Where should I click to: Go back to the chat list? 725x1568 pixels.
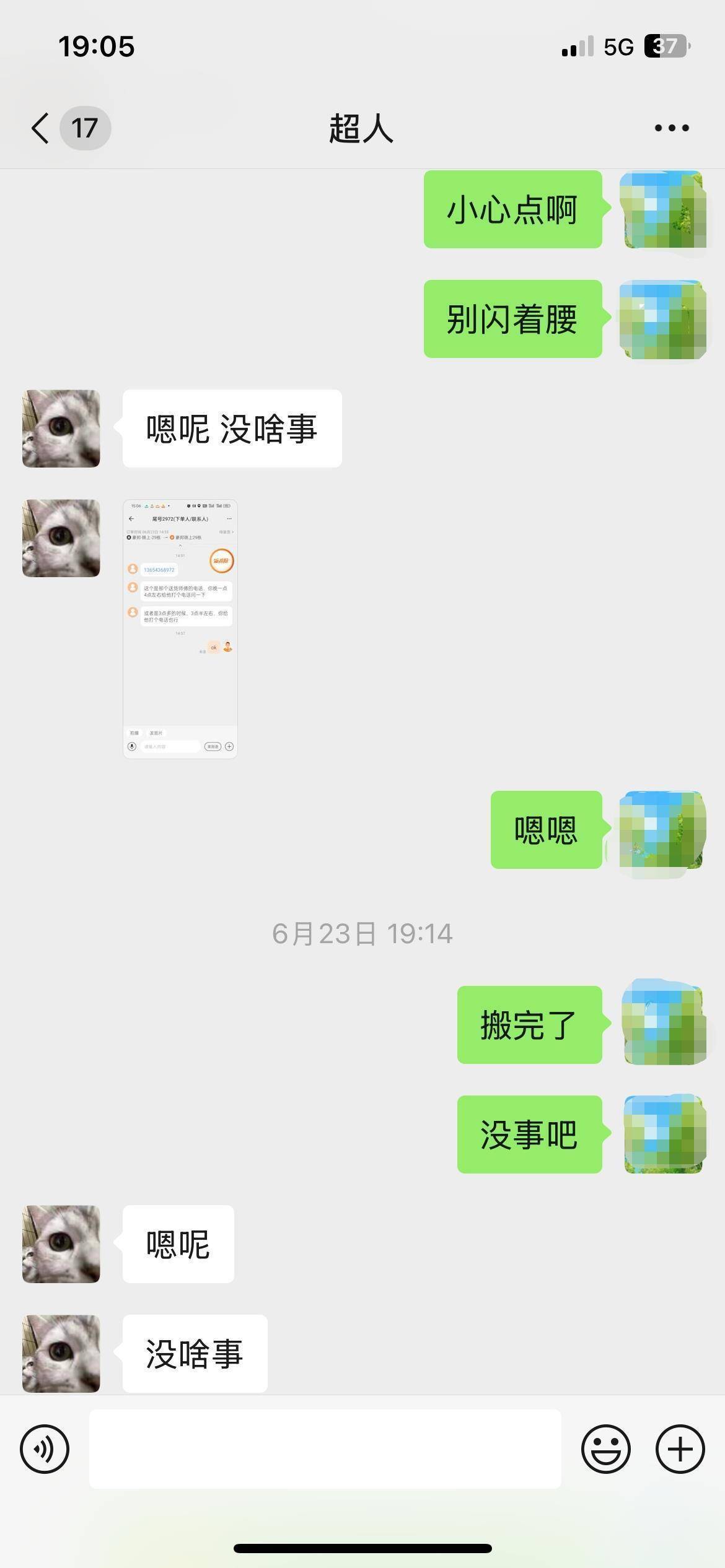pyautogui.click(x=41, y=128)
